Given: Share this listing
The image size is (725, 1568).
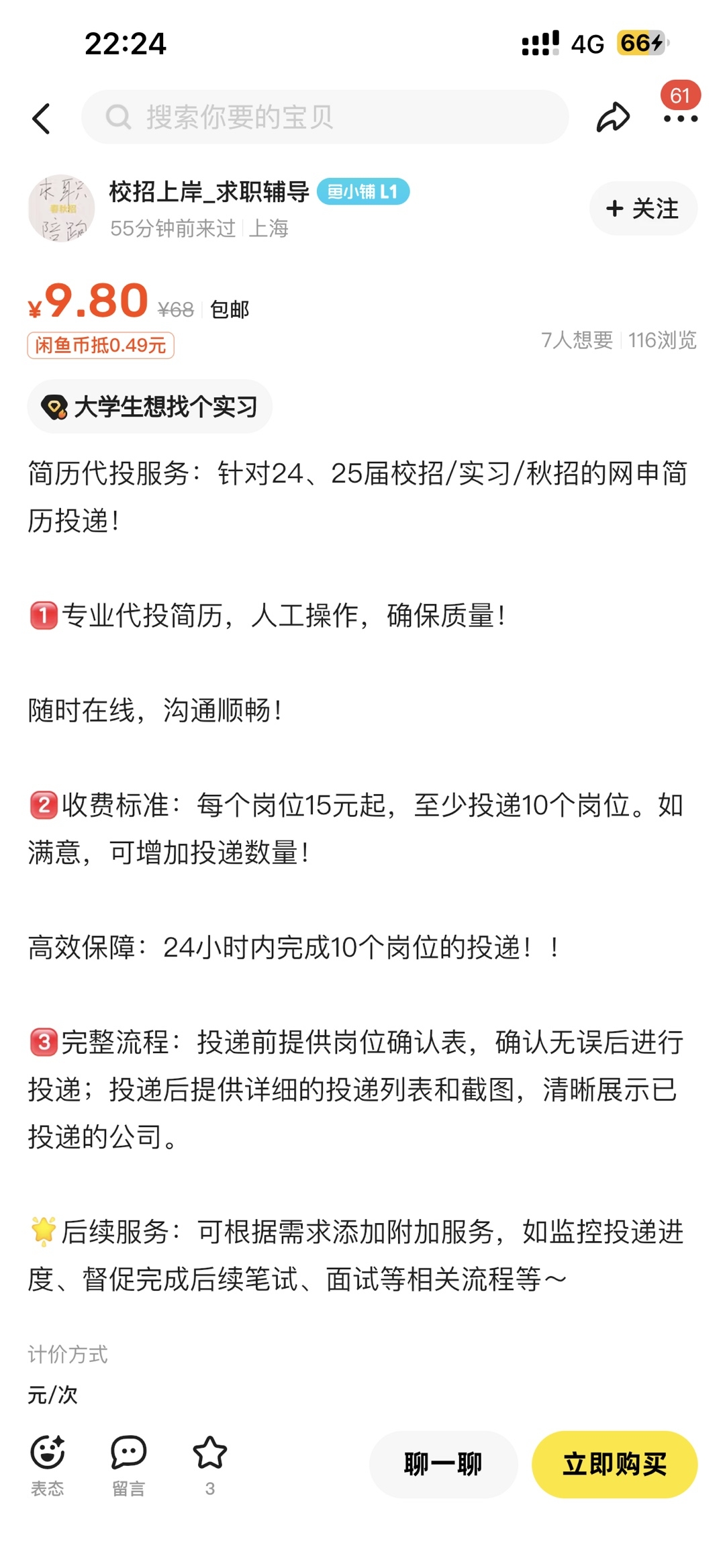Looking at the screenshot, I should [x=613, y=117].
